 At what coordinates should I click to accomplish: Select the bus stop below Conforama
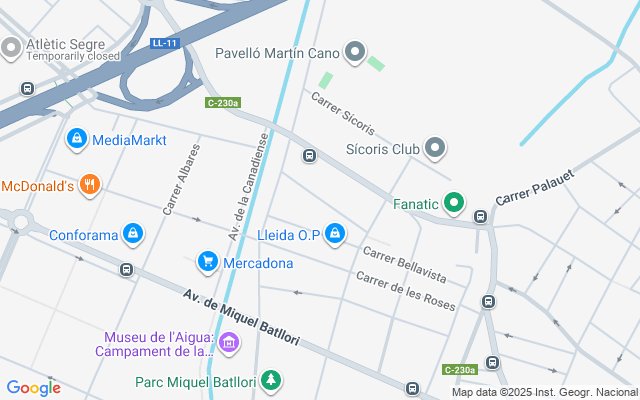126,269
